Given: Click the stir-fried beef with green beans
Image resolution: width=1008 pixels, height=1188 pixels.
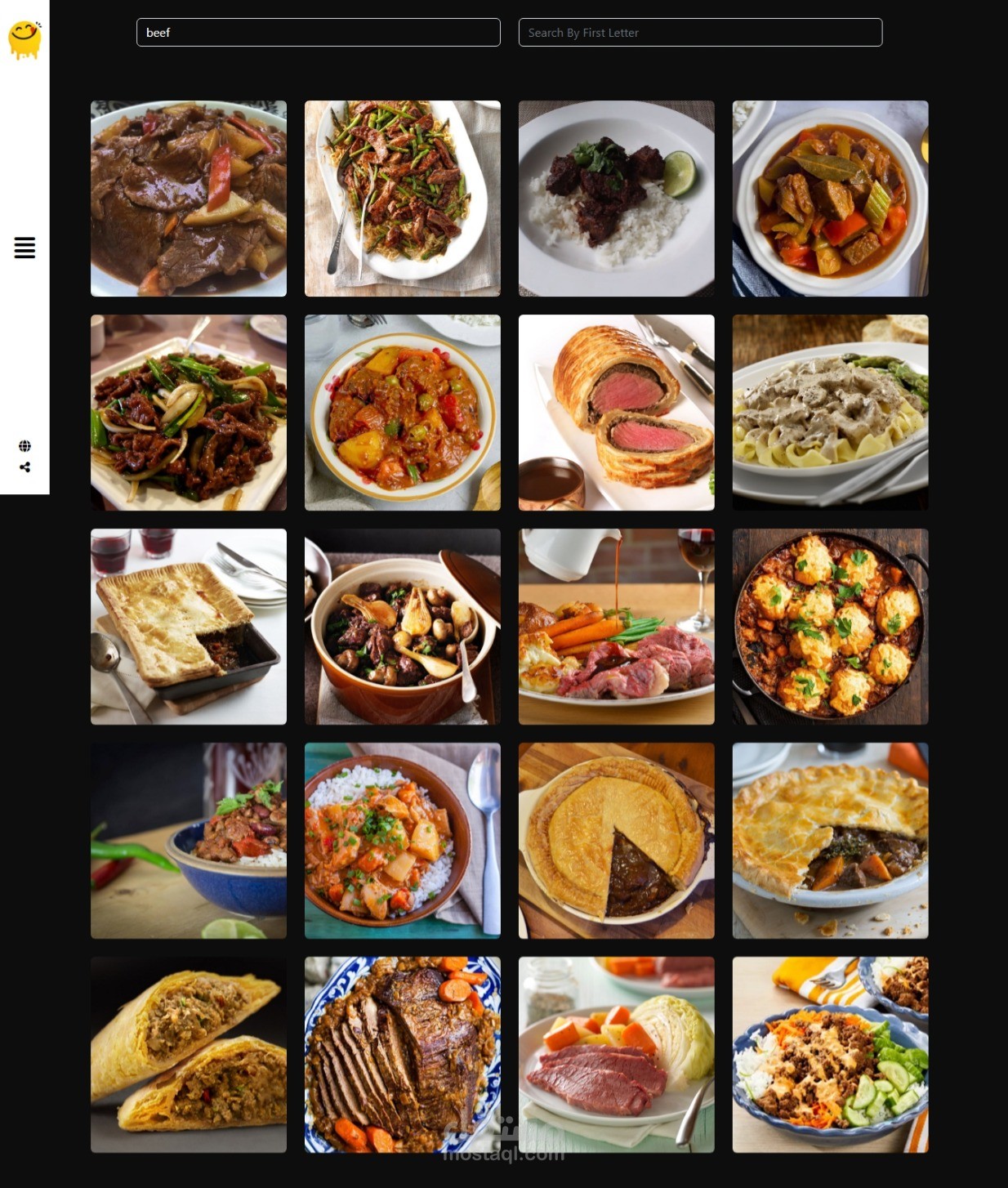Looking at the screenshot, I should click(x=402, y=196).
